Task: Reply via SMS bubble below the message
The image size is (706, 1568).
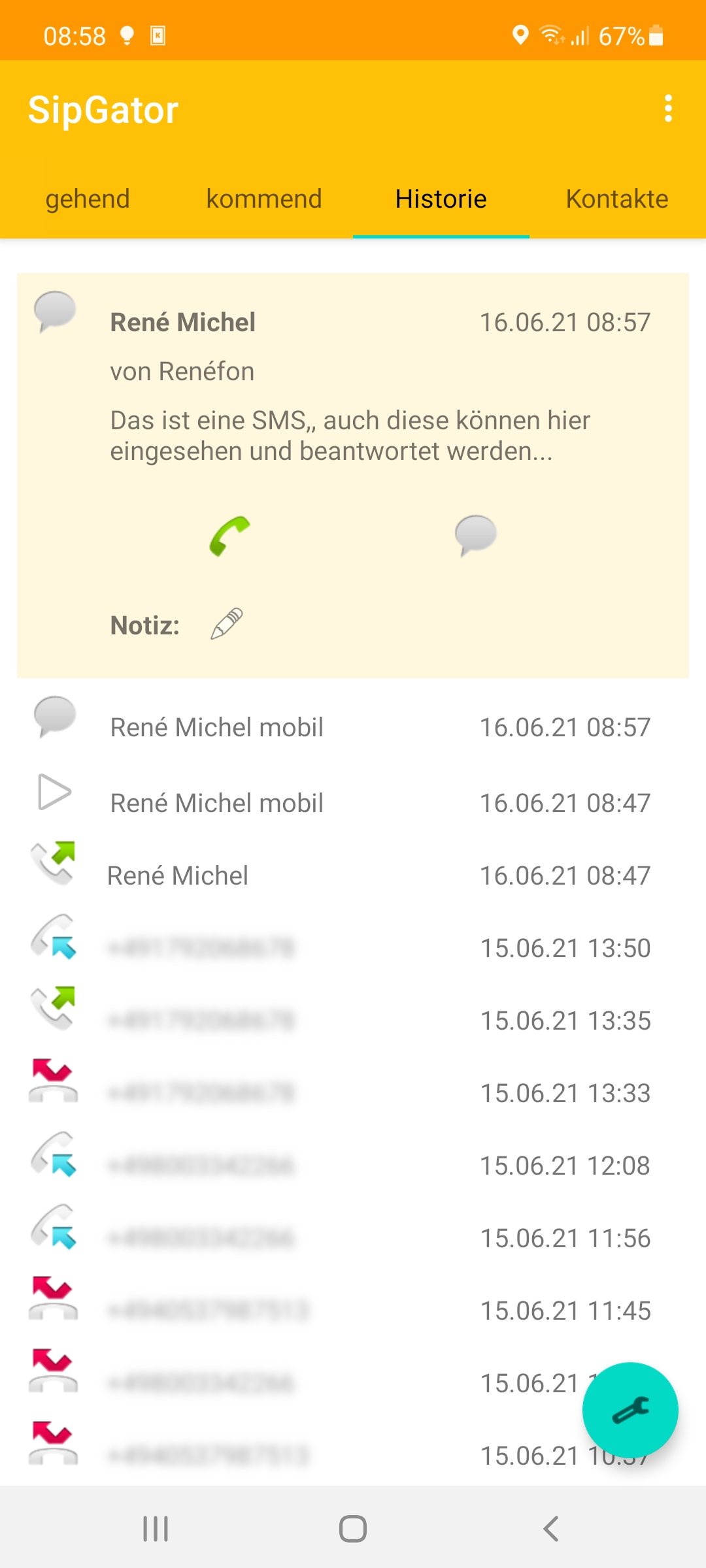Action: click(476, 536)
